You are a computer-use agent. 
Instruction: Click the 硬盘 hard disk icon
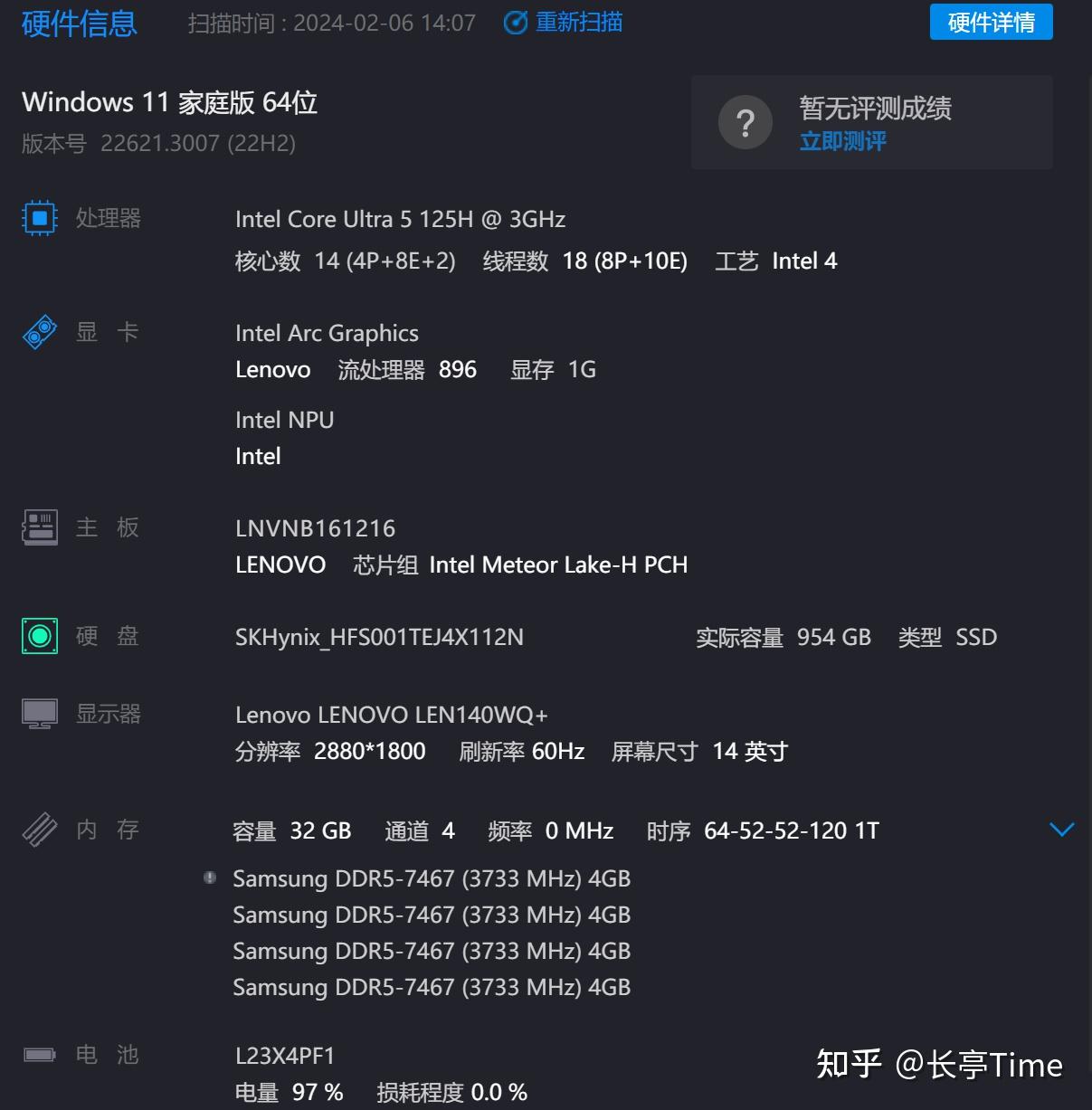[39, 635]
